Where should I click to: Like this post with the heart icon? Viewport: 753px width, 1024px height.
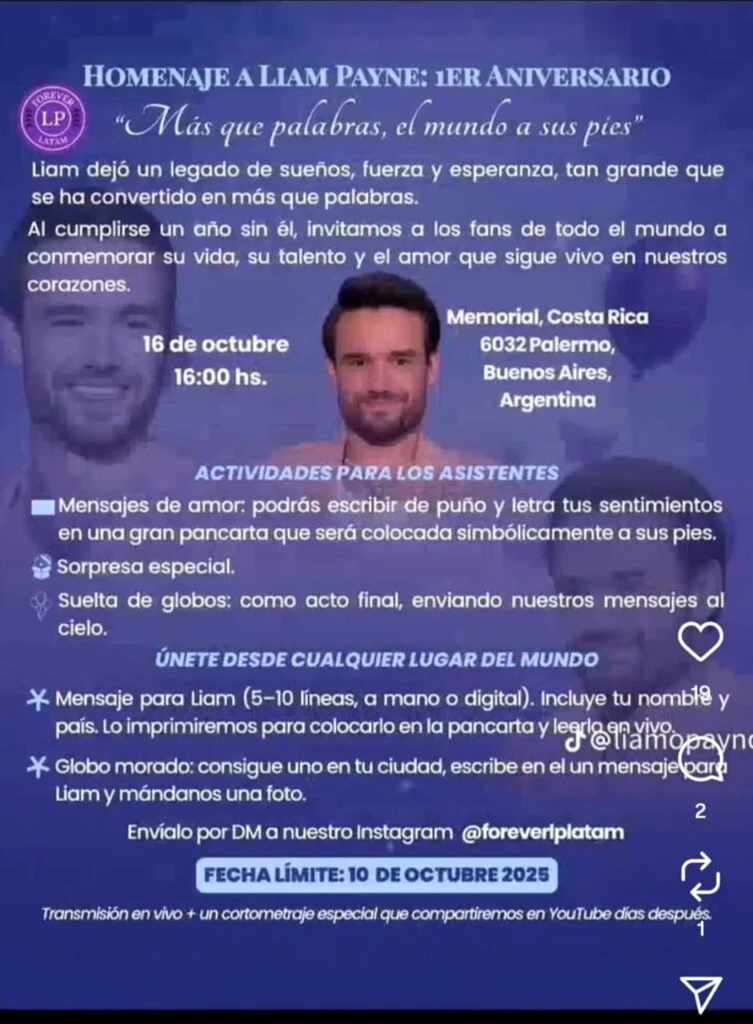pos(700,641)
